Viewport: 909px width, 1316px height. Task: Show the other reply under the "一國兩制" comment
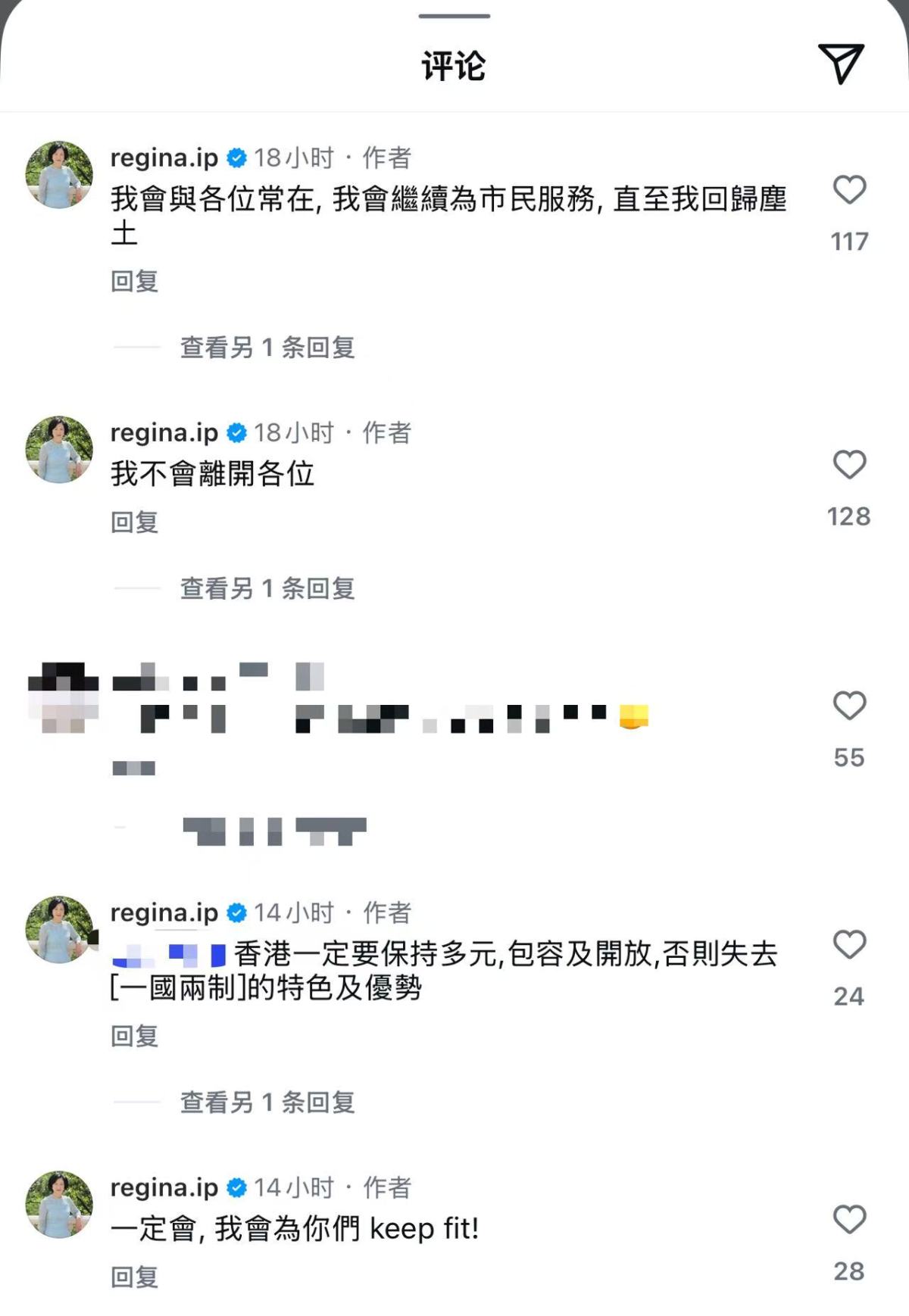coord(267,1102)
